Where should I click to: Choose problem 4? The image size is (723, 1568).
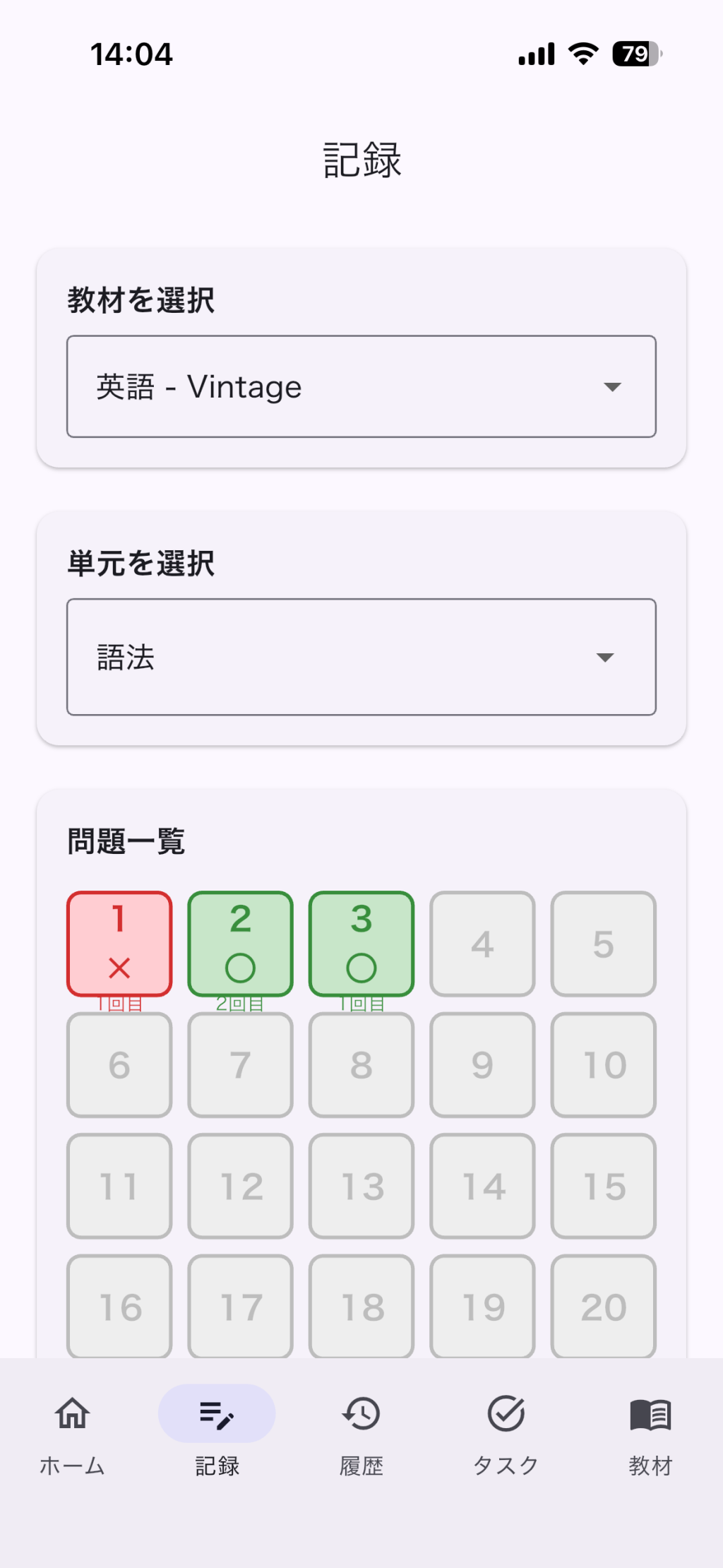(482, 944)
